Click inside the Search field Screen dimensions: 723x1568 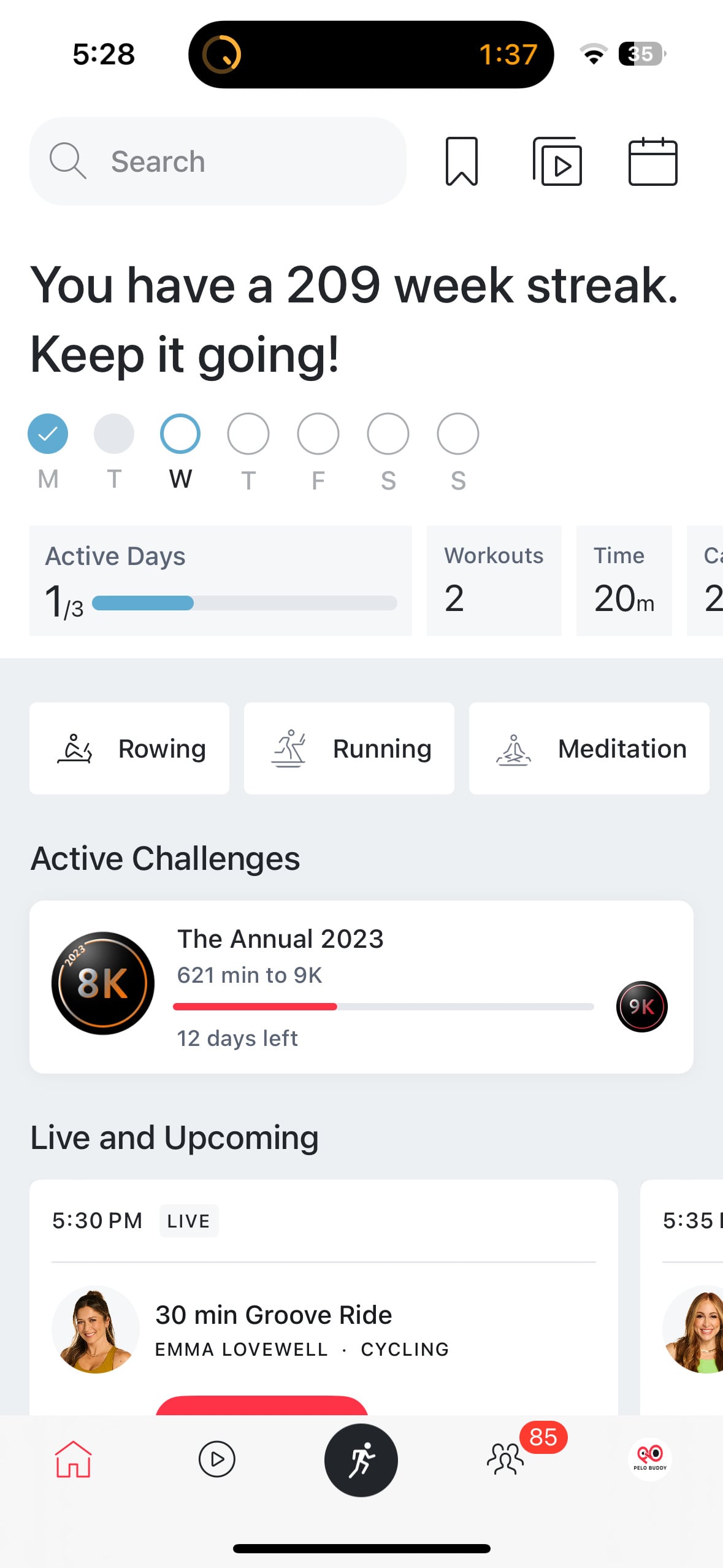coord(215,161)
